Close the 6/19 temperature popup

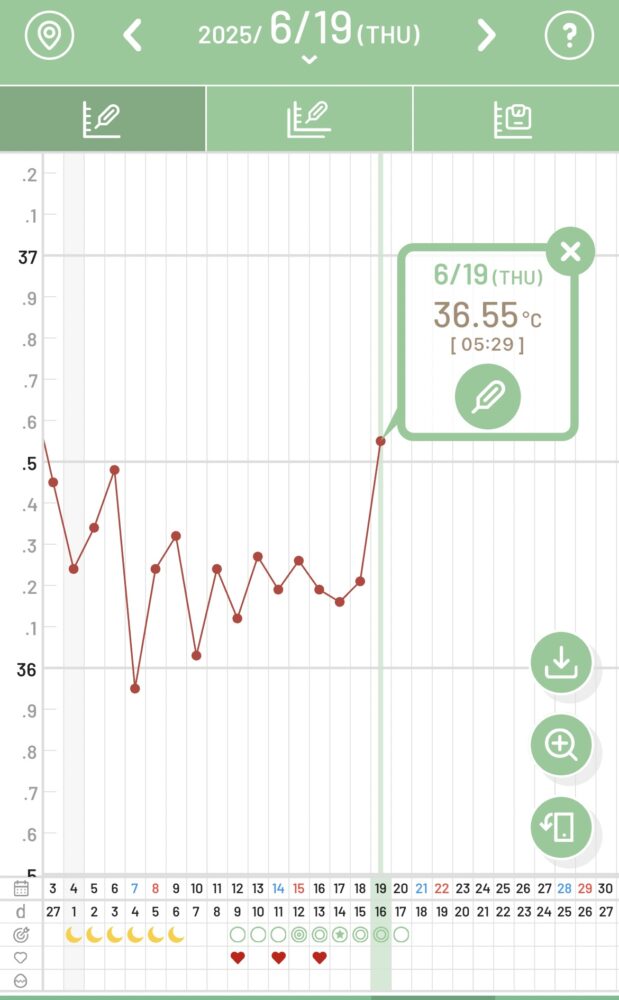click(571, 251)
